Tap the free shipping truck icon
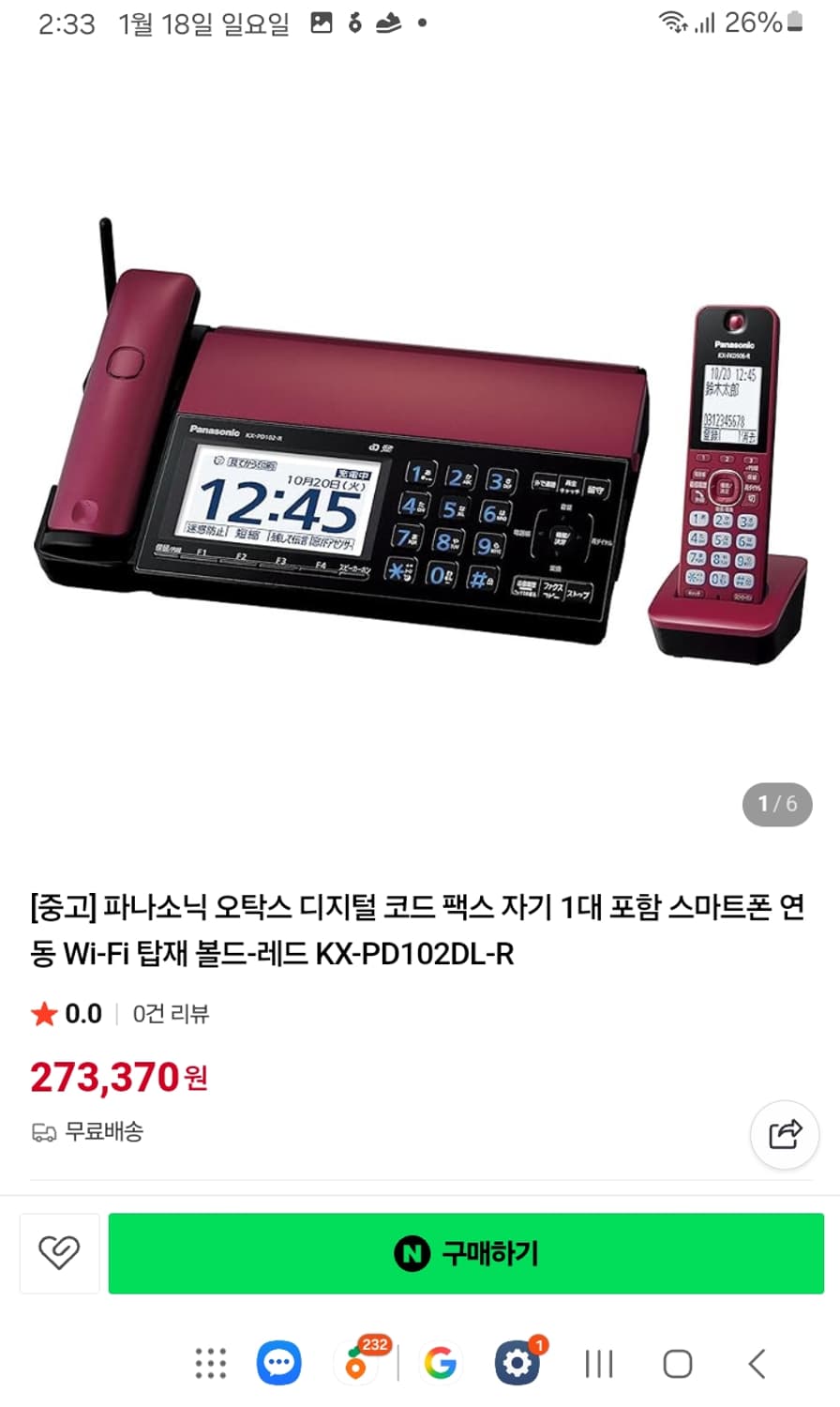The height and width of the screenshot is (1407, 840). (x=41, y=1132)
